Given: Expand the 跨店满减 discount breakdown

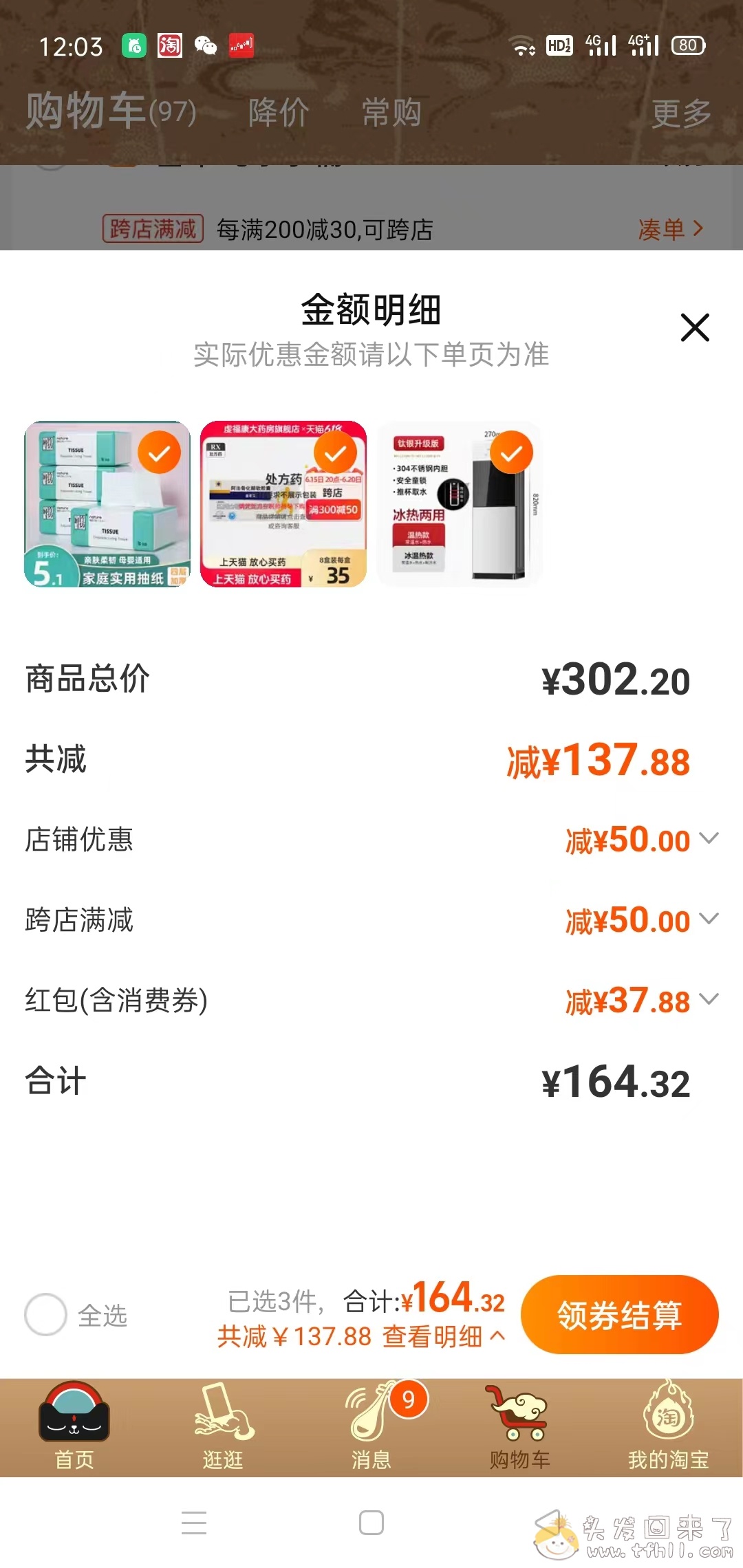Looking at the screenshot, I should coord(708,919).
